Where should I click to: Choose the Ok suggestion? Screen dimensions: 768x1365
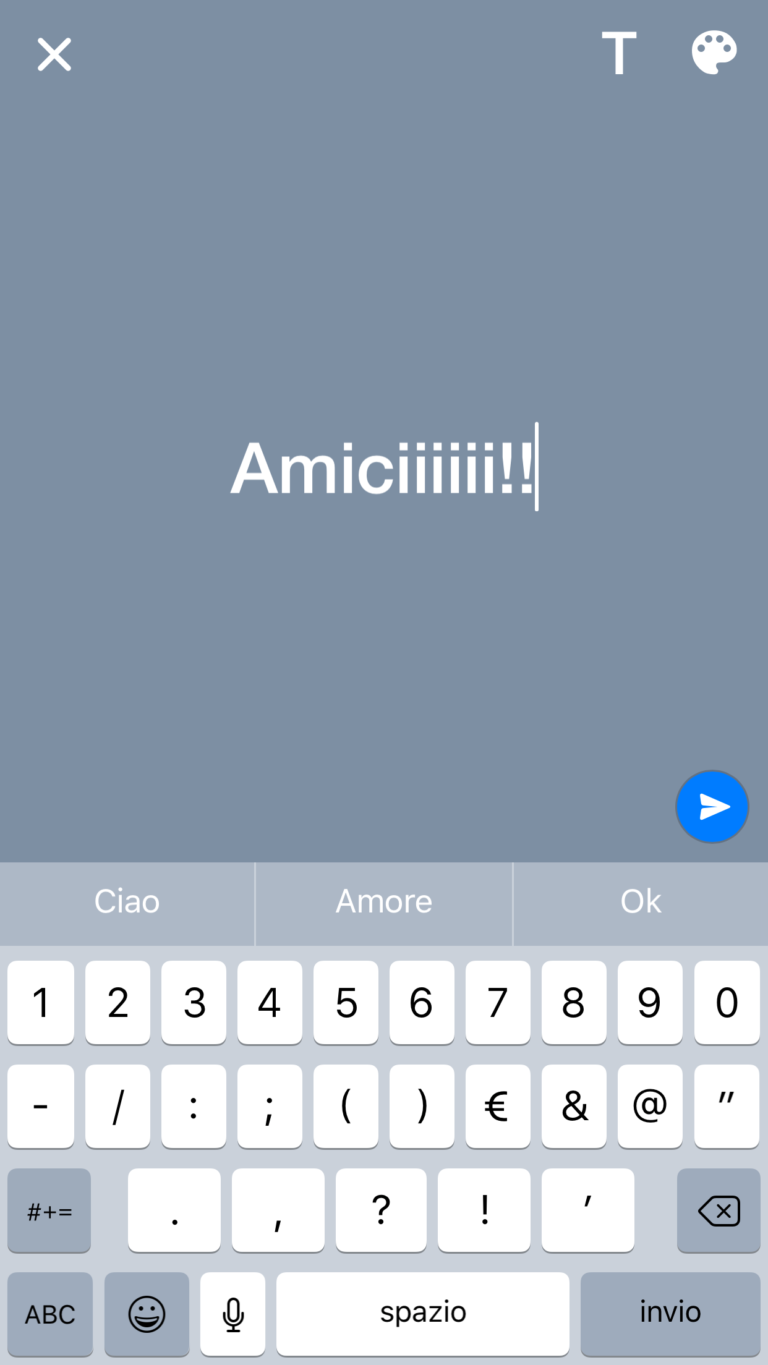(640, 902)
